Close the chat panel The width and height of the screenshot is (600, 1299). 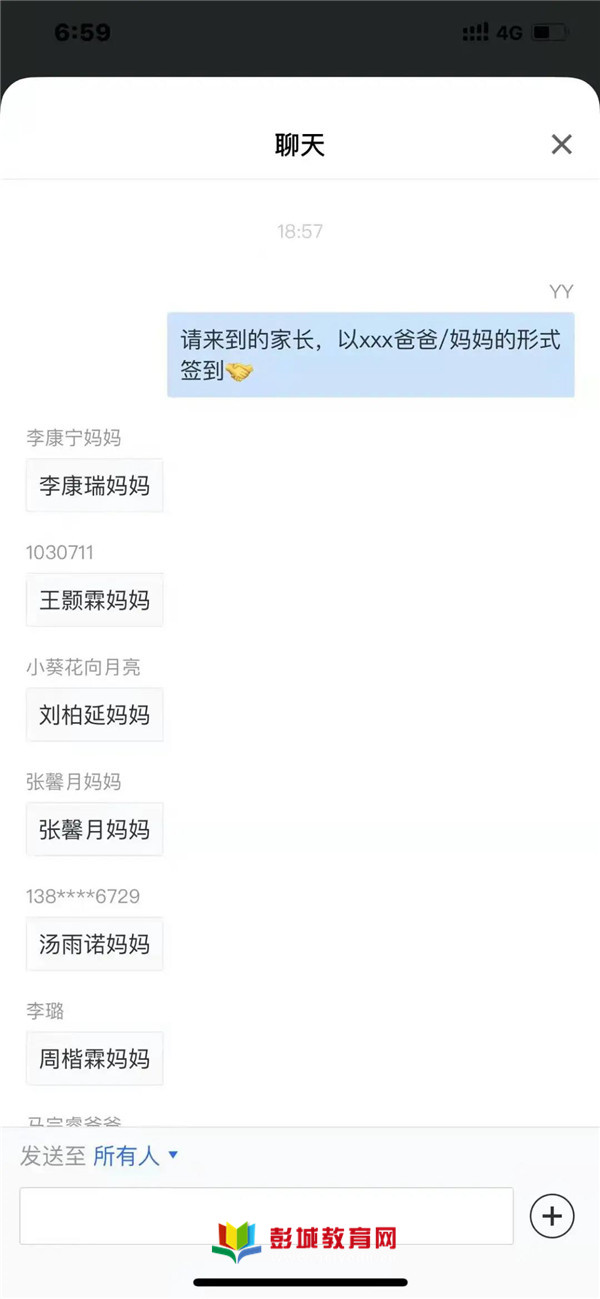click(561, 144)
